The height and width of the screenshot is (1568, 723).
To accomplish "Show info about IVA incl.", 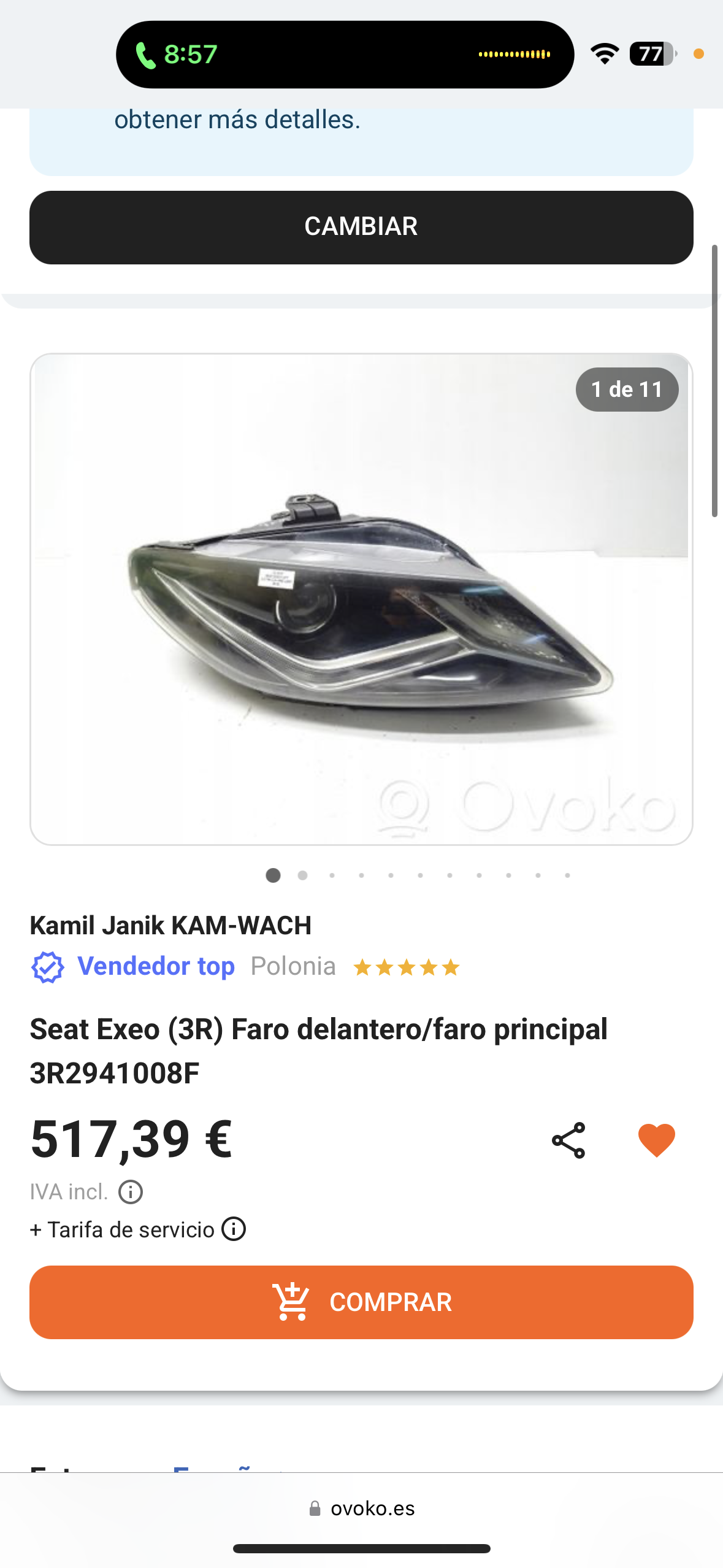I will 131,1192.
